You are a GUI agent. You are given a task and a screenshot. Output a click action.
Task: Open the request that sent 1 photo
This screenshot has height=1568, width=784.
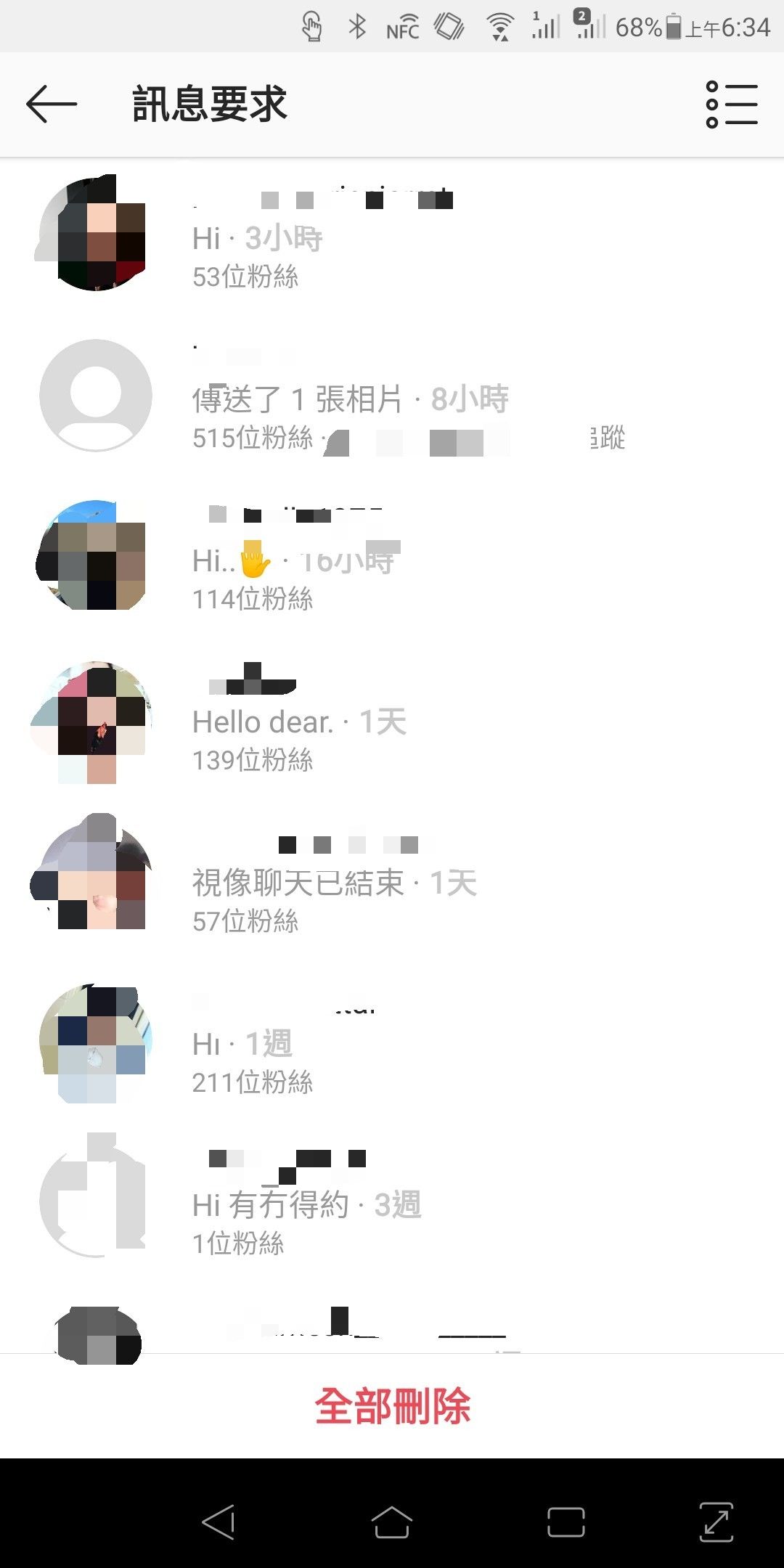392,399
